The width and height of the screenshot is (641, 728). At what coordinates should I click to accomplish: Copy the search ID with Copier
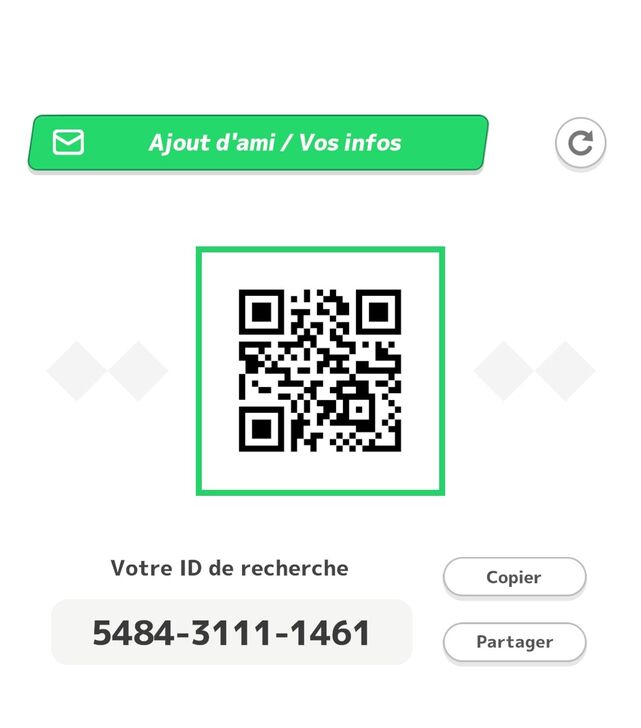pyautogui.click(x=514, y=577)
